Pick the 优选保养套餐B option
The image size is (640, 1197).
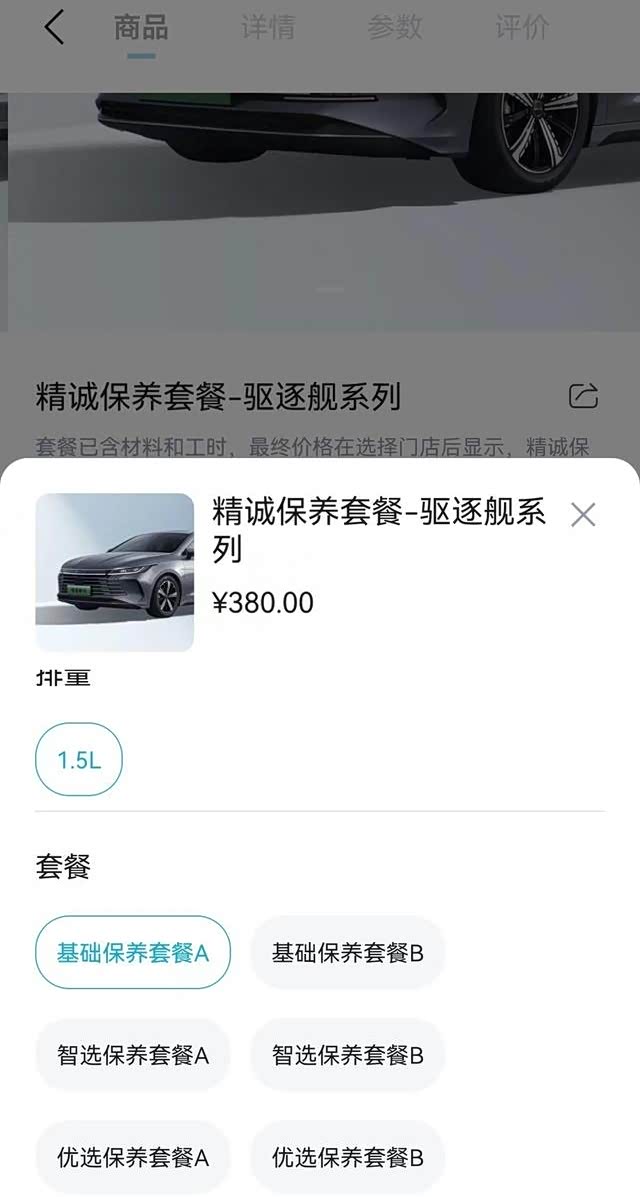347,1157
